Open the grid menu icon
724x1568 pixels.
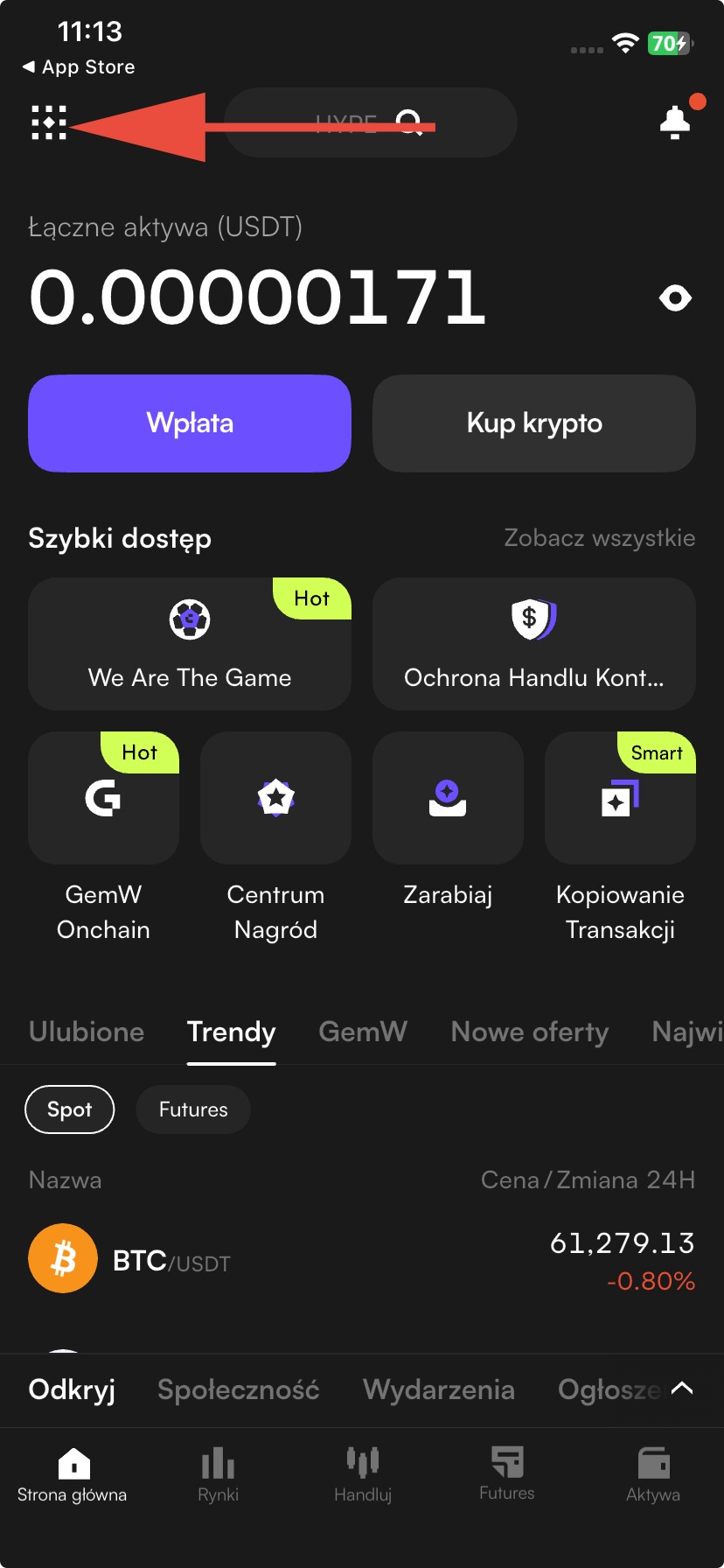click(x=49, y=122)
